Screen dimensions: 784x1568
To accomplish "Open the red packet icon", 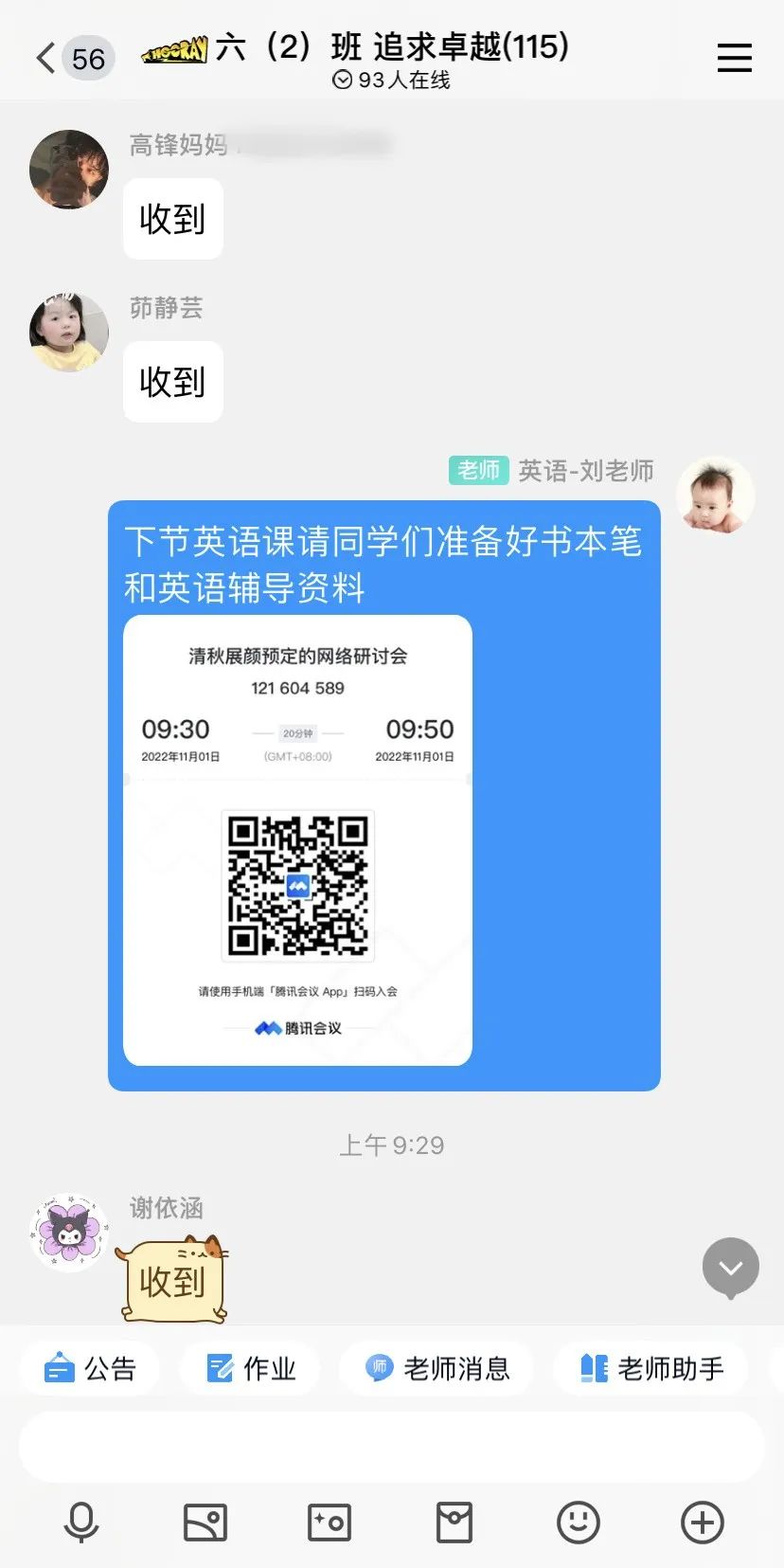I will point(454,1523).
